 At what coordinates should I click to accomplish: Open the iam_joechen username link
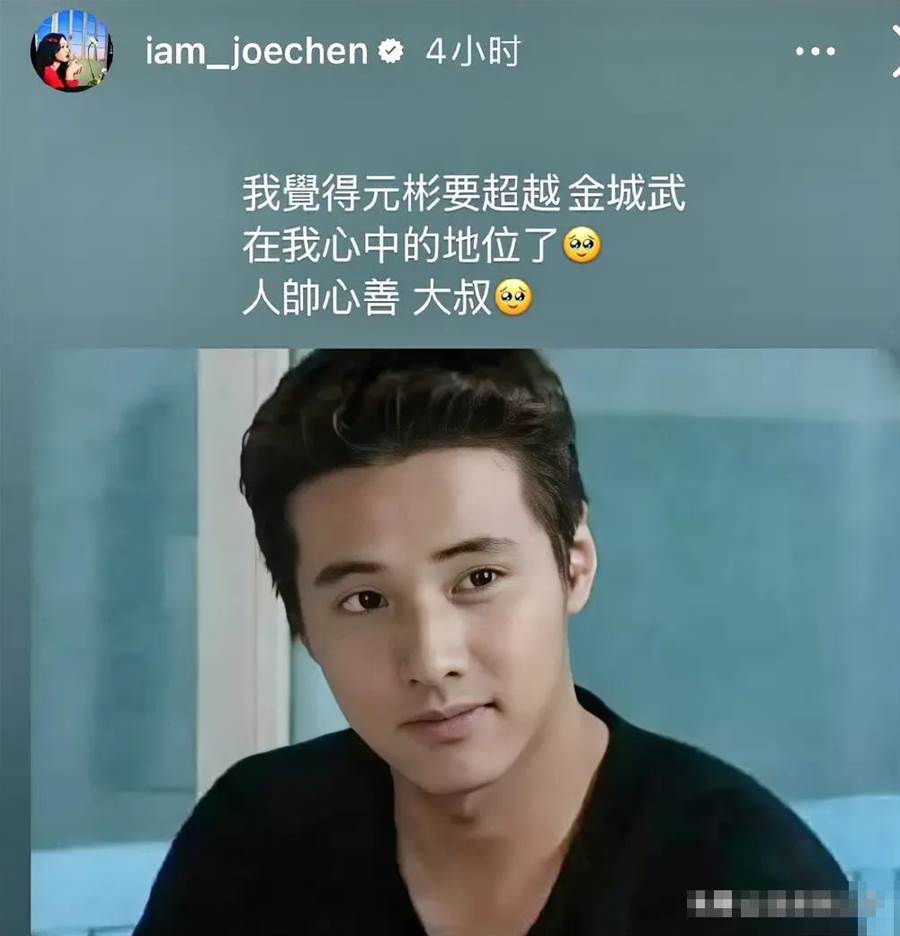[x=257, y=52]
